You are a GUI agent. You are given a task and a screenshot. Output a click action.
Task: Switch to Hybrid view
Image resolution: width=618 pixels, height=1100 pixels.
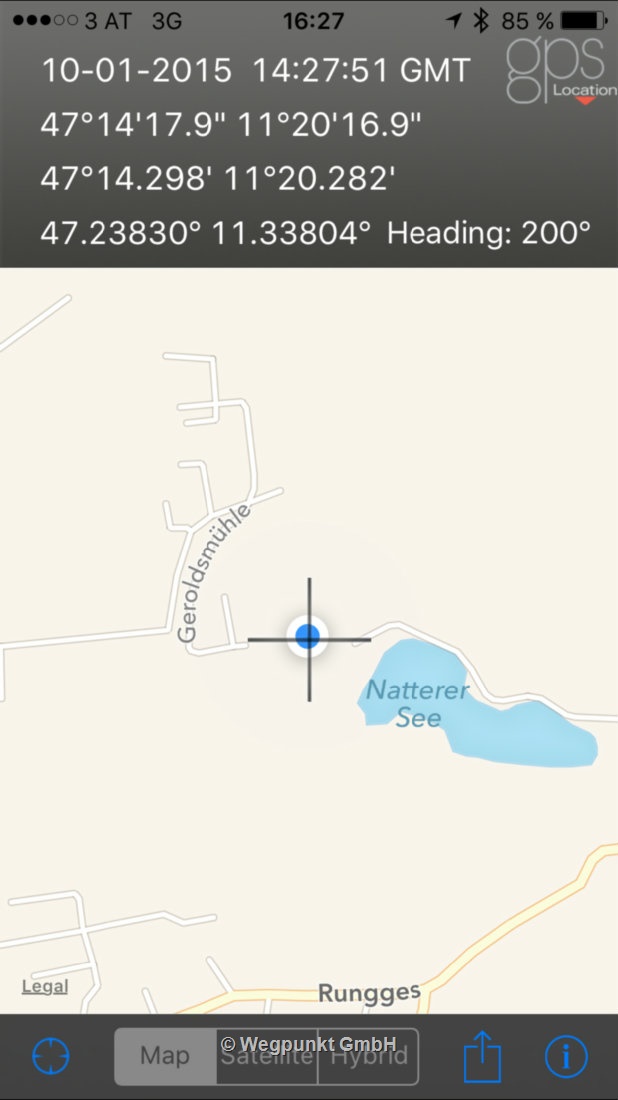pyautogui.click(x=368, y=1056)
